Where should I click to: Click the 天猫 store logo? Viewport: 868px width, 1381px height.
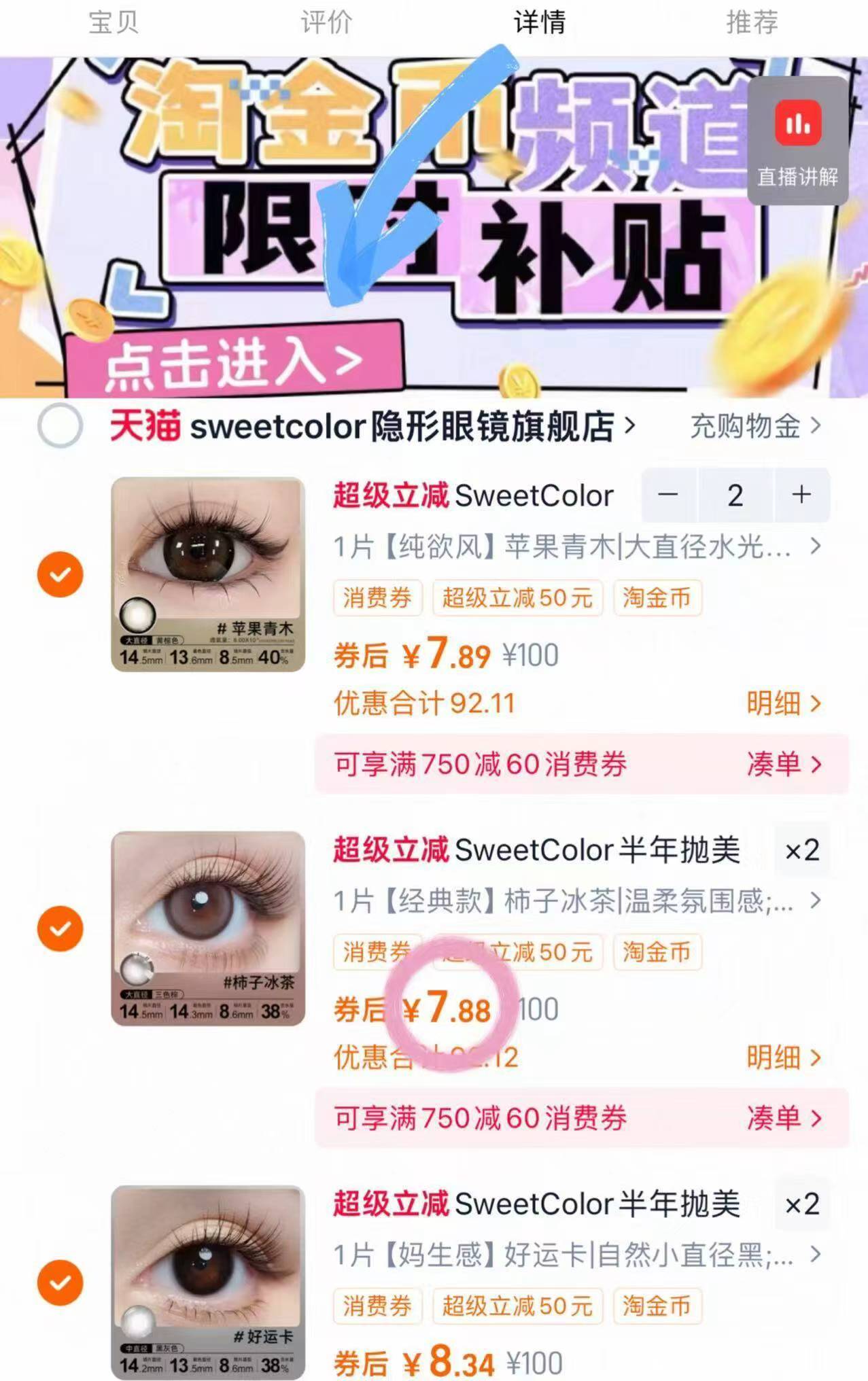click(x=143, y=426)
